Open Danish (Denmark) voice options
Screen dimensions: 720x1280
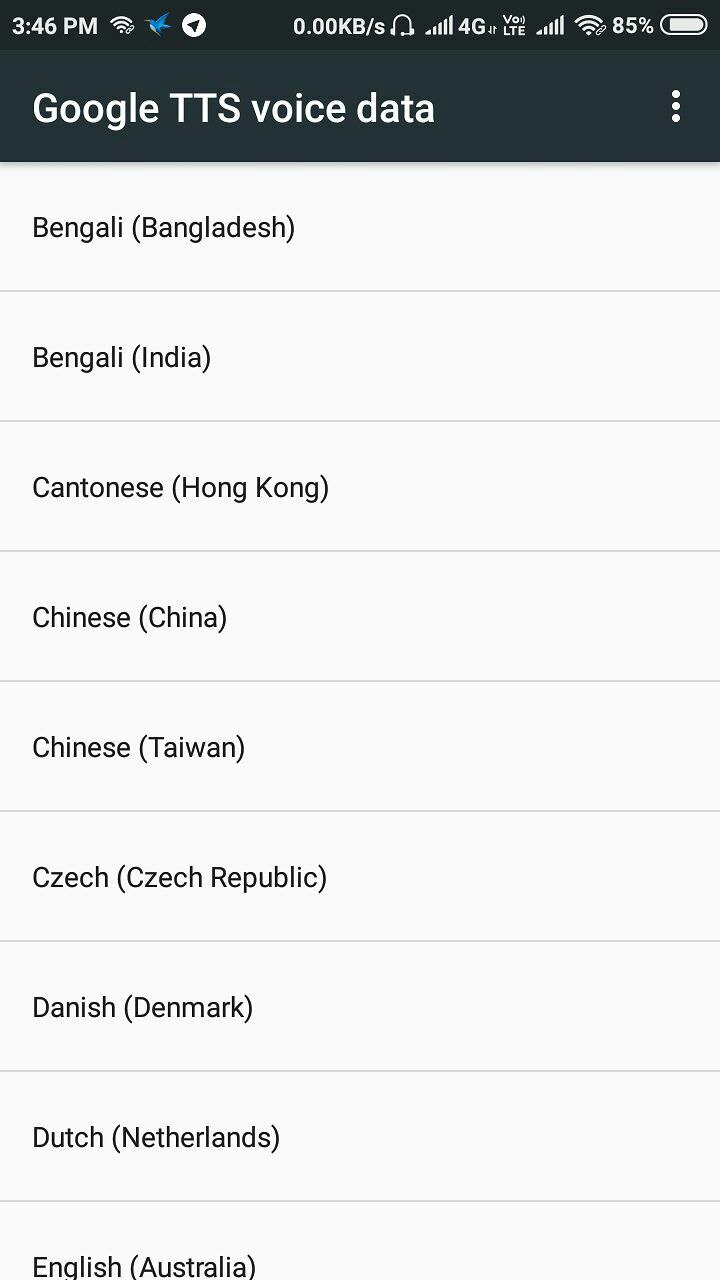click(x=360, y=1007)
